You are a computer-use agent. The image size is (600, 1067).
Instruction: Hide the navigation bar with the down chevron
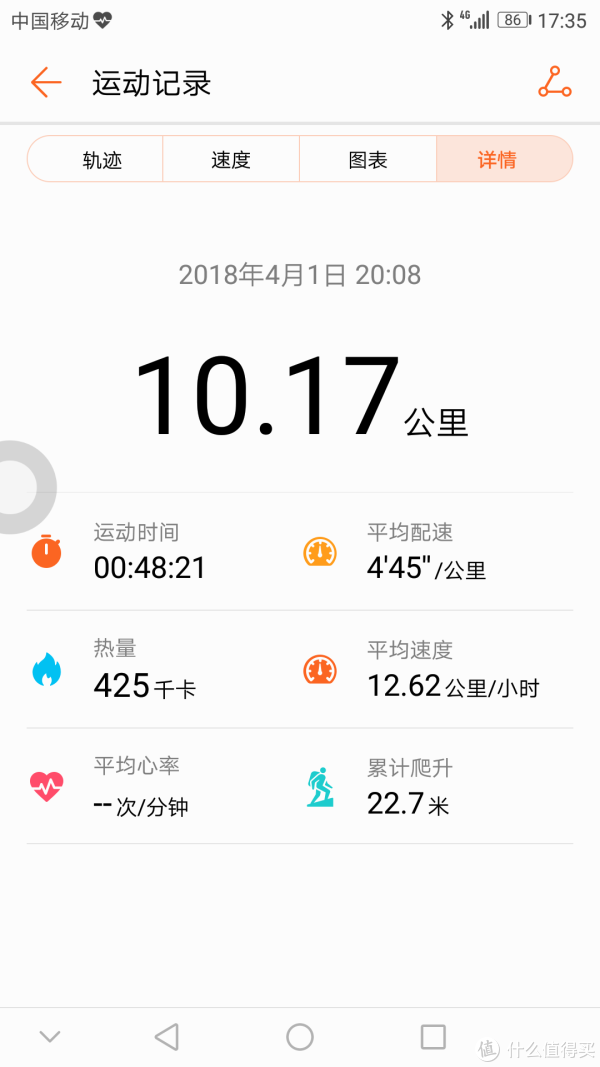click(50, 1037)
